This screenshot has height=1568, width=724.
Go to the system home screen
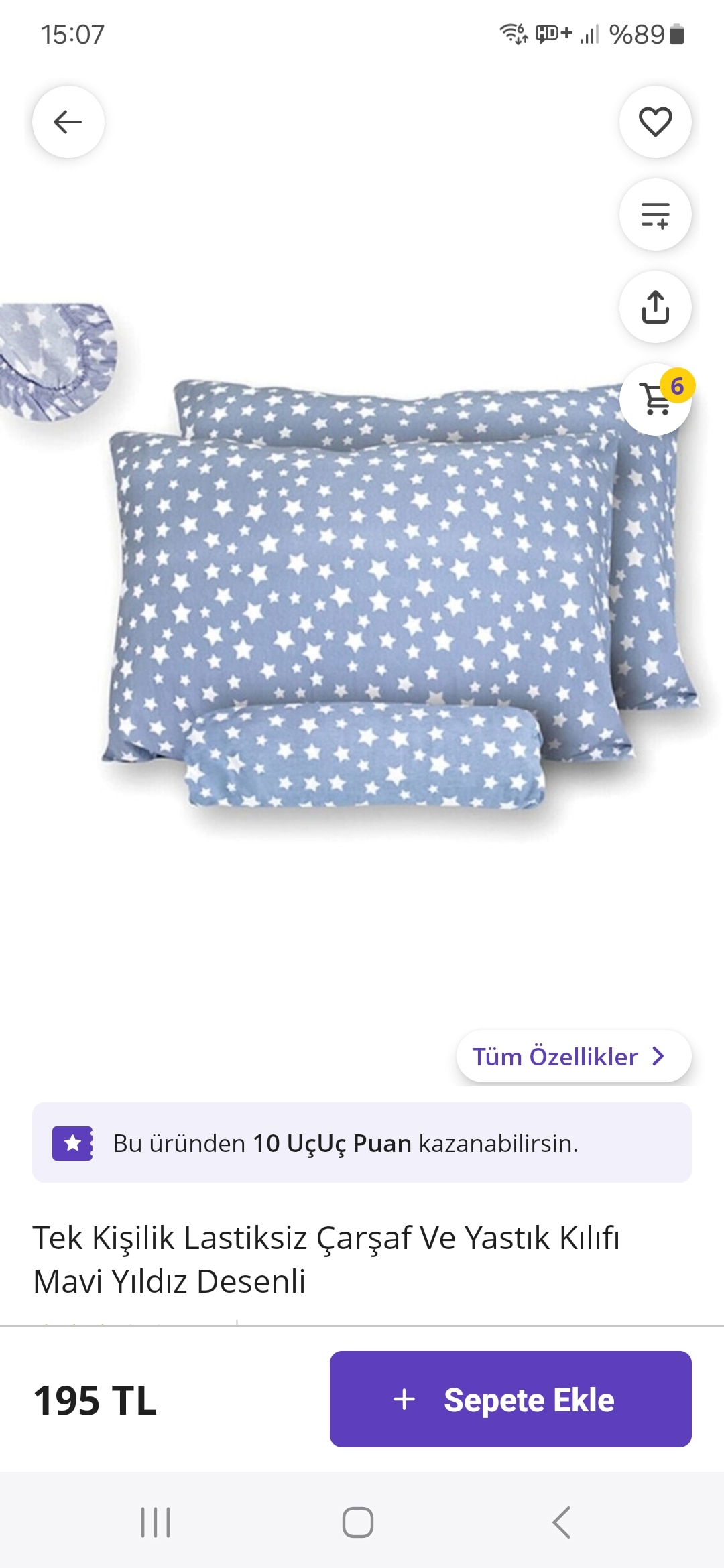(x=358, y=1522)
